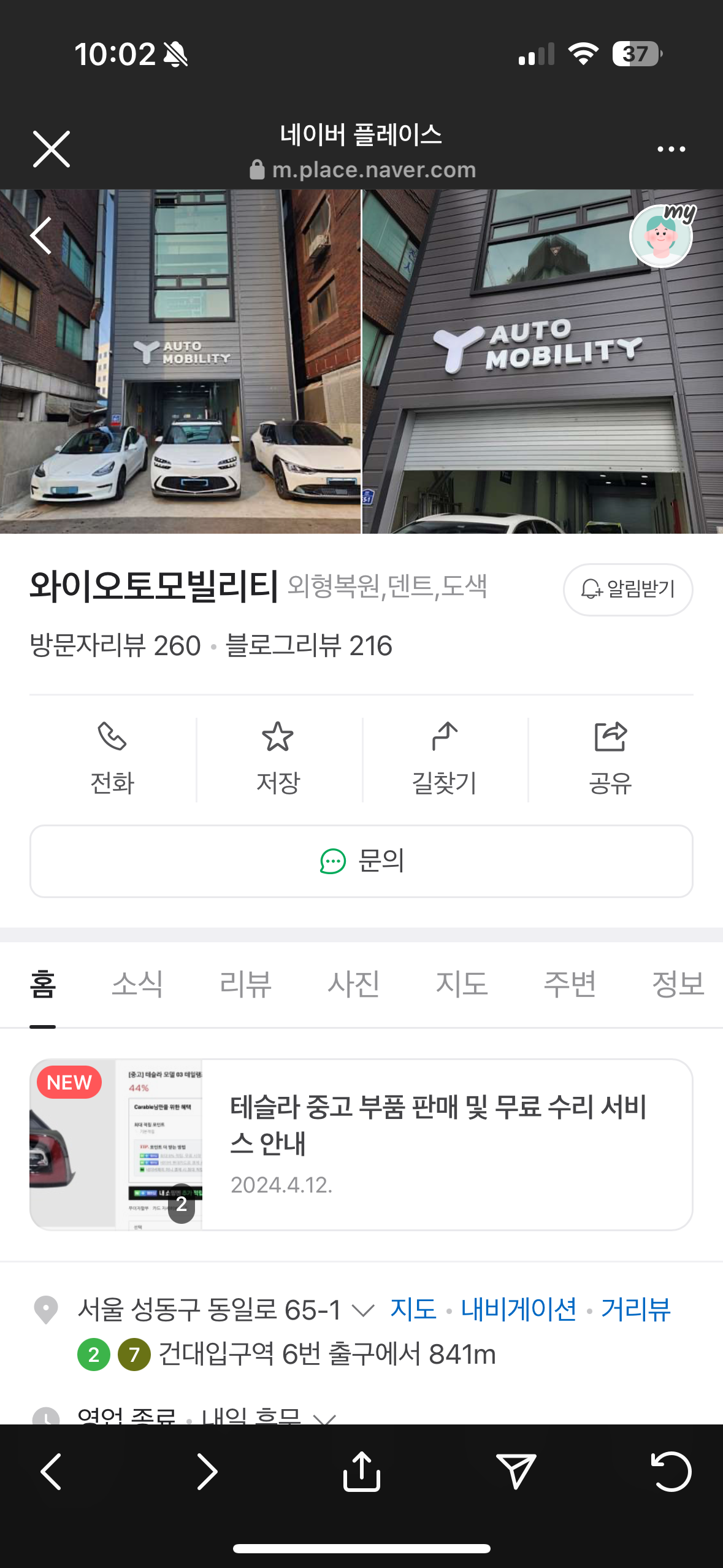The height and width of the screenshot is (1568, 723).
Task: Open the 거리뷰 street view link
Action: click(635, 1310)
